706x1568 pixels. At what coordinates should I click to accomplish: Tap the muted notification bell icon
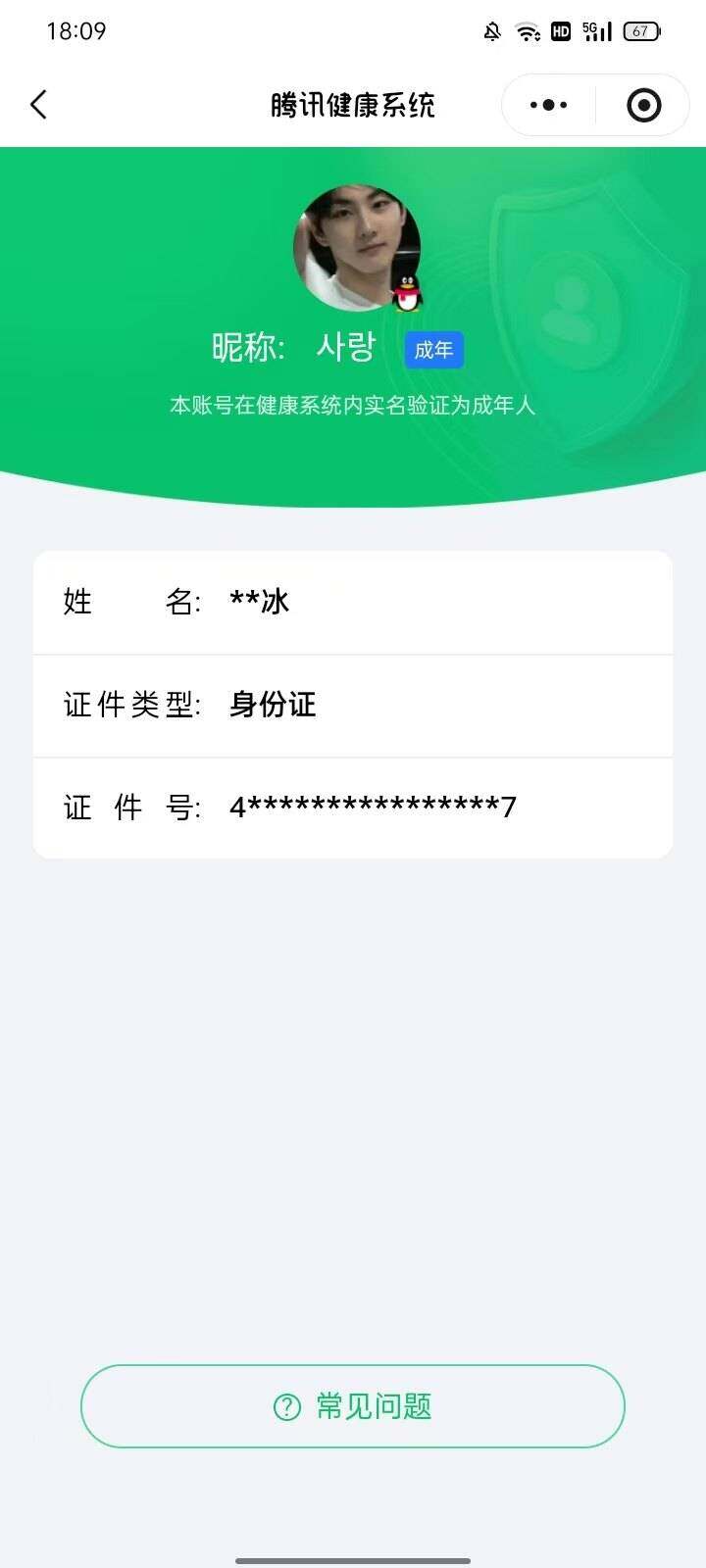pos(492,30)
